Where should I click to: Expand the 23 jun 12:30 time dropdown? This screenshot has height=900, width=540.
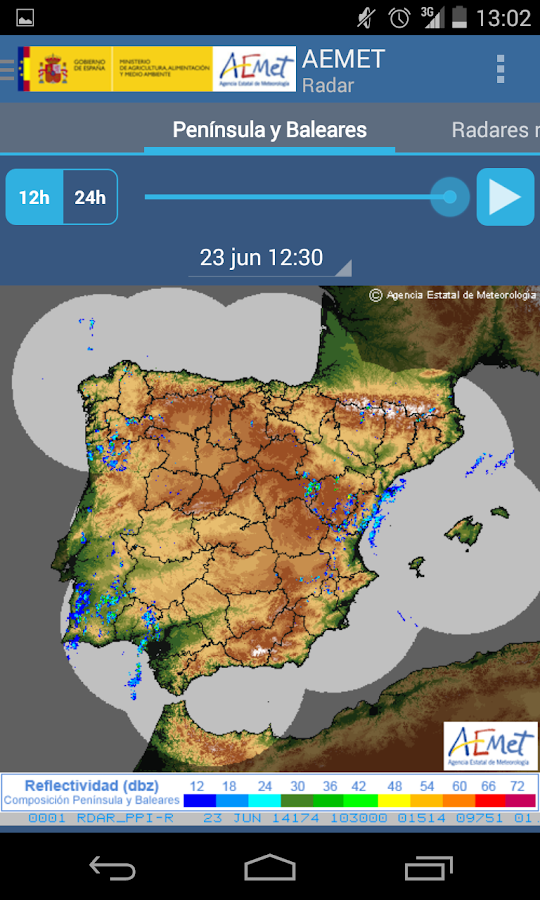(x=270, y=259)
